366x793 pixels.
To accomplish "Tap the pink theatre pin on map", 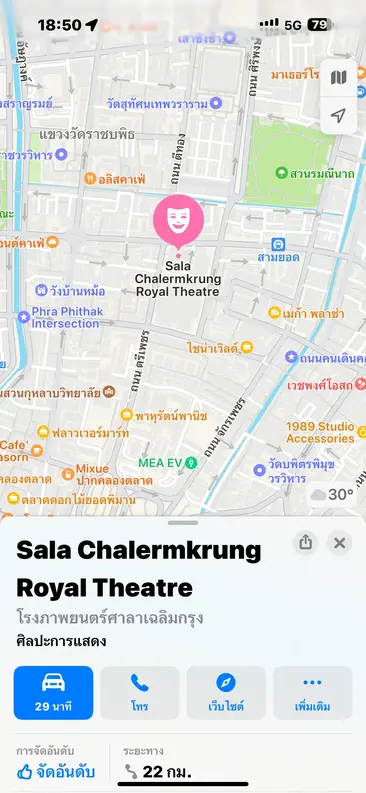I will pos(178,222).
